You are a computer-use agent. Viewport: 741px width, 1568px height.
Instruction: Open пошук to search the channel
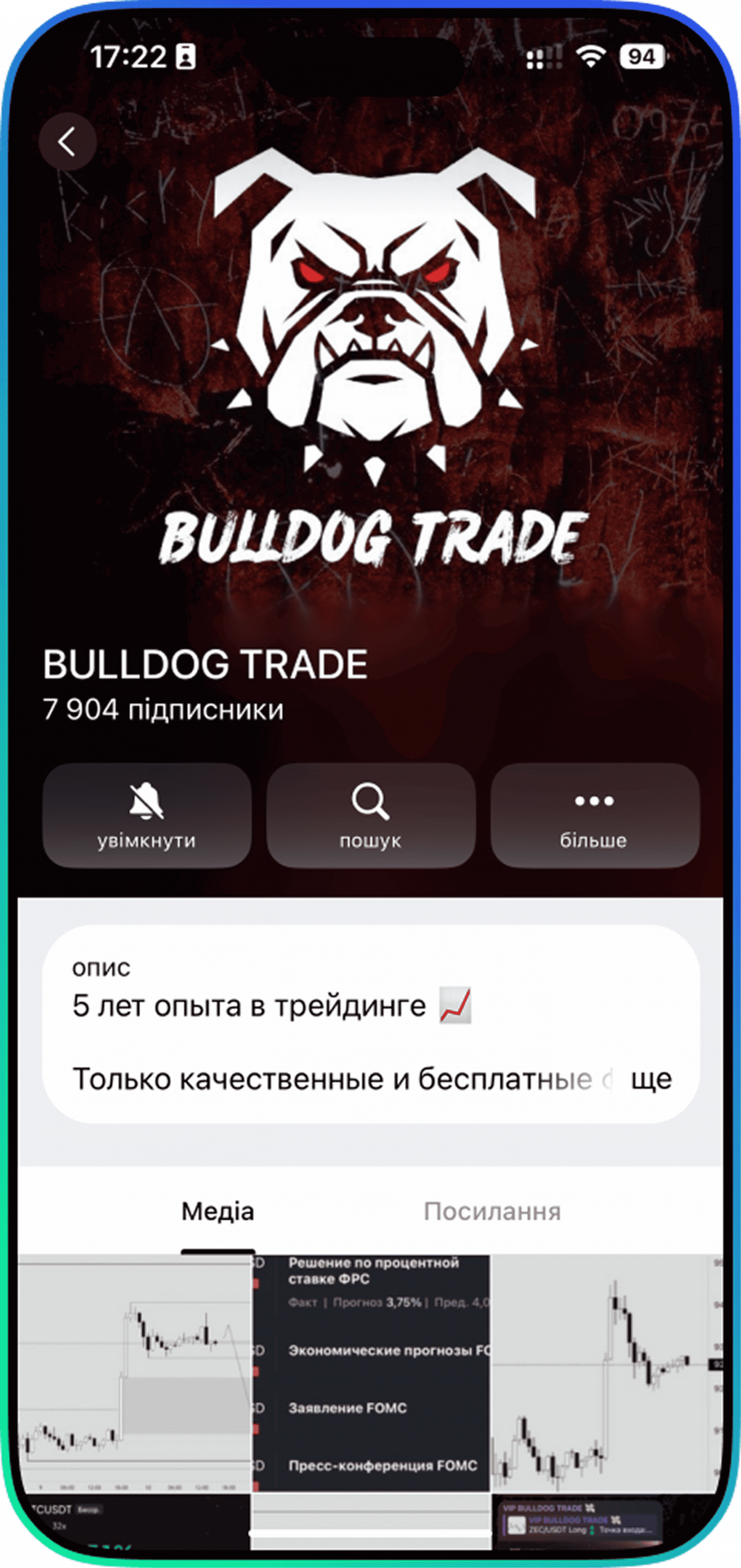click(x=370, y=815)
